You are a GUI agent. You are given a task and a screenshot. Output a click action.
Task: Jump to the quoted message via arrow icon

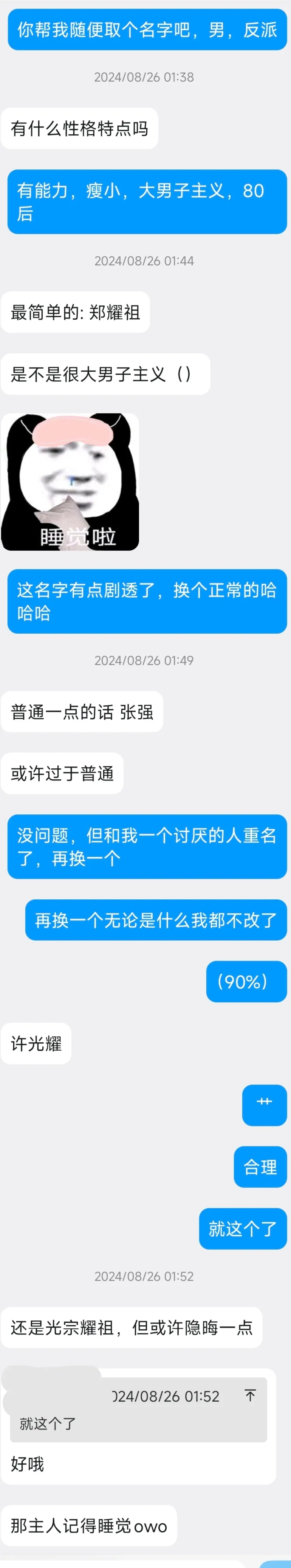point(250,1395)
